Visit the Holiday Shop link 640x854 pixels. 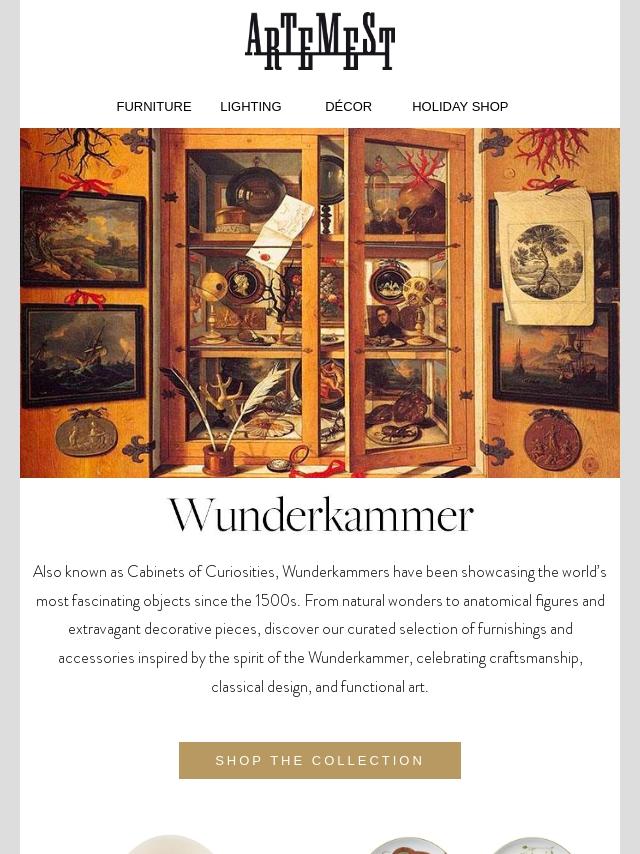(460, 106)
